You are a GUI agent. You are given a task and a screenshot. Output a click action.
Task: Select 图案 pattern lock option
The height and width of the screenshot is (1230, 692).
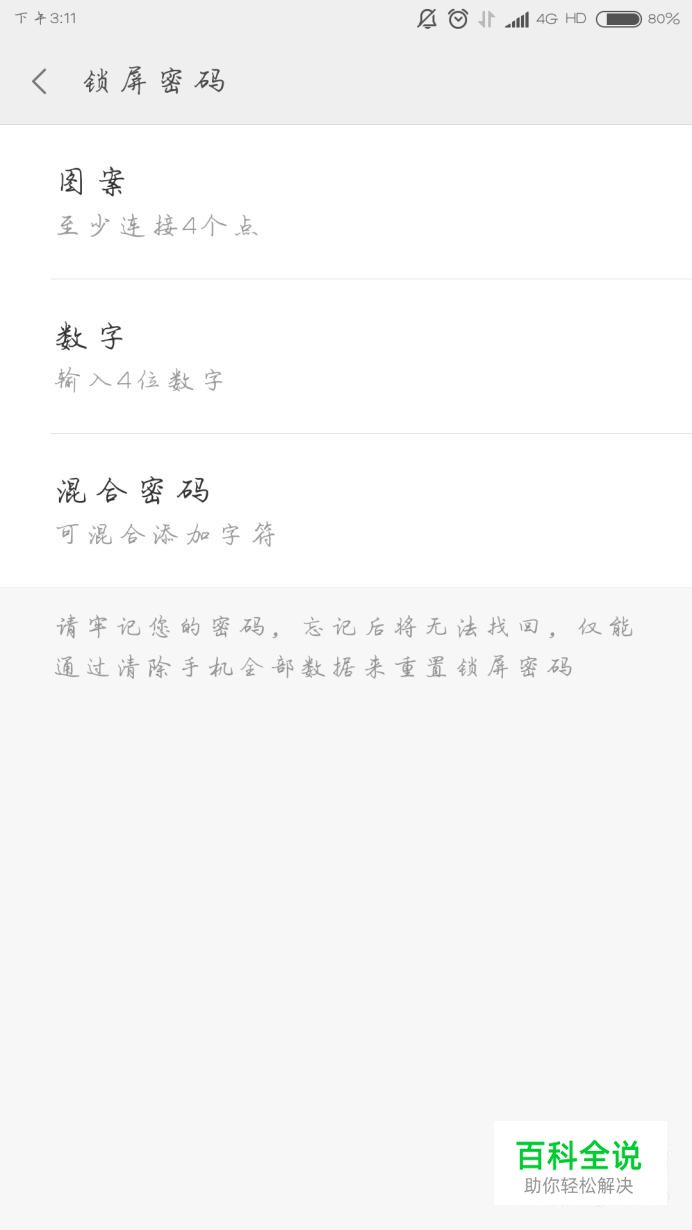click(346, 202)
